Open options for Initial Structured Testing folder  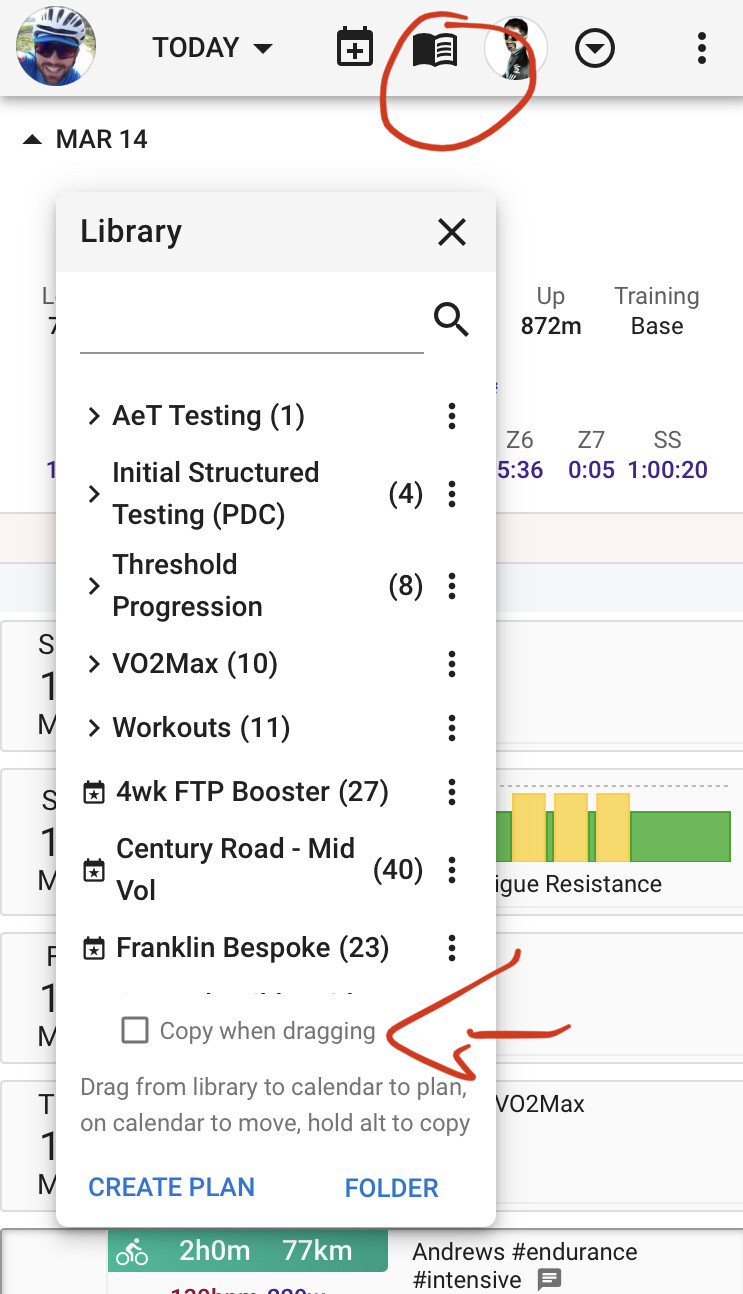pyautogui.click(x=452, y=493)
